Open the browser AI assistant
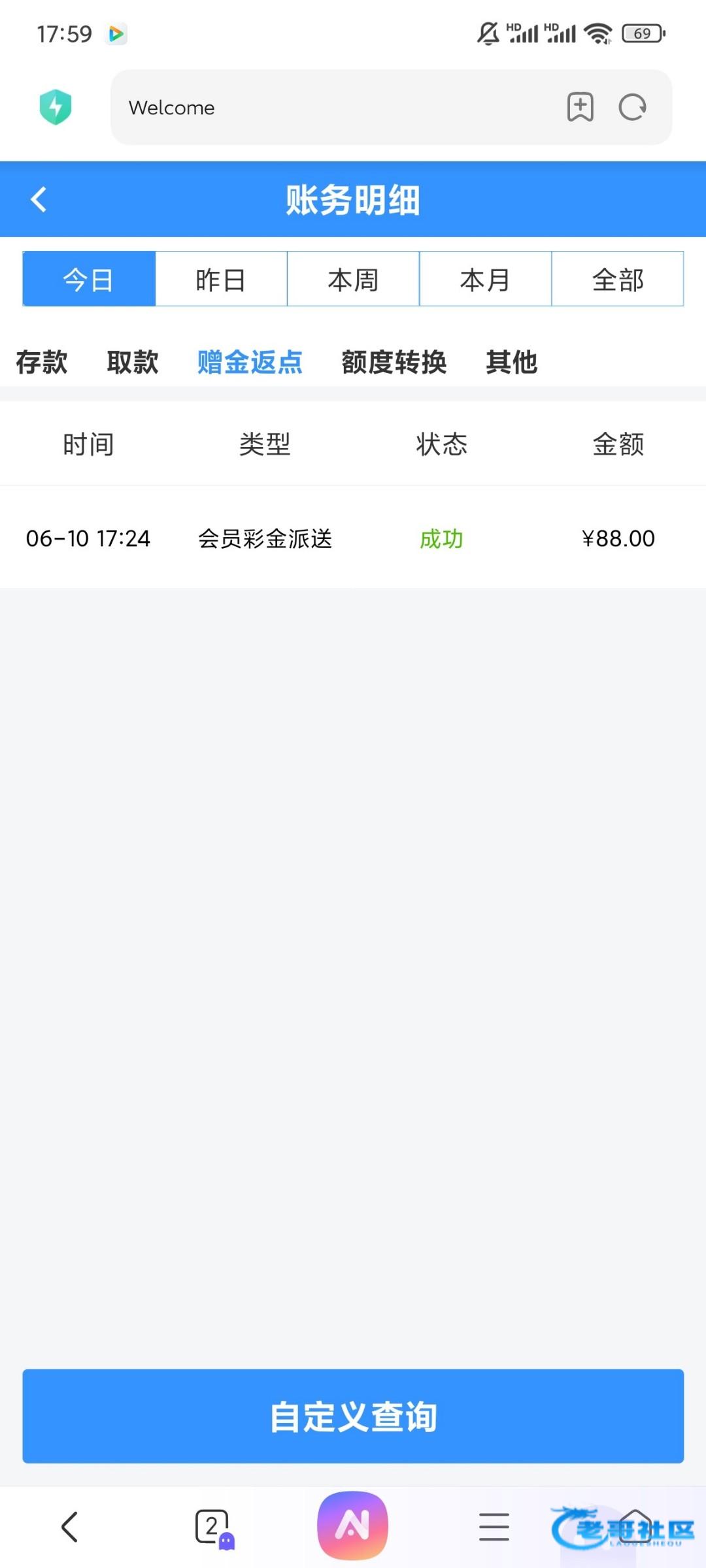The image size is (706, 1568). click(x=353, y=1526)
